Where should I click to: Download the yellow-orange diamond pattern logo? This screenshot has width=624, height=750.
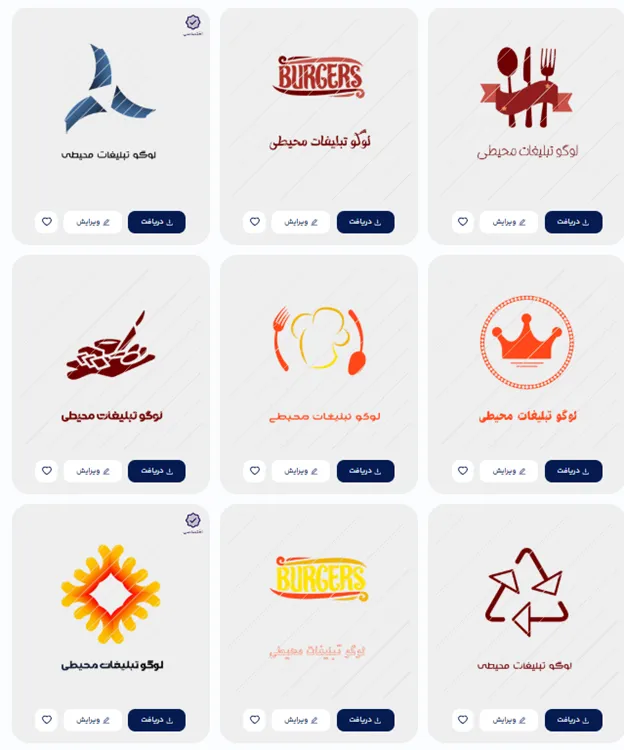156,720
